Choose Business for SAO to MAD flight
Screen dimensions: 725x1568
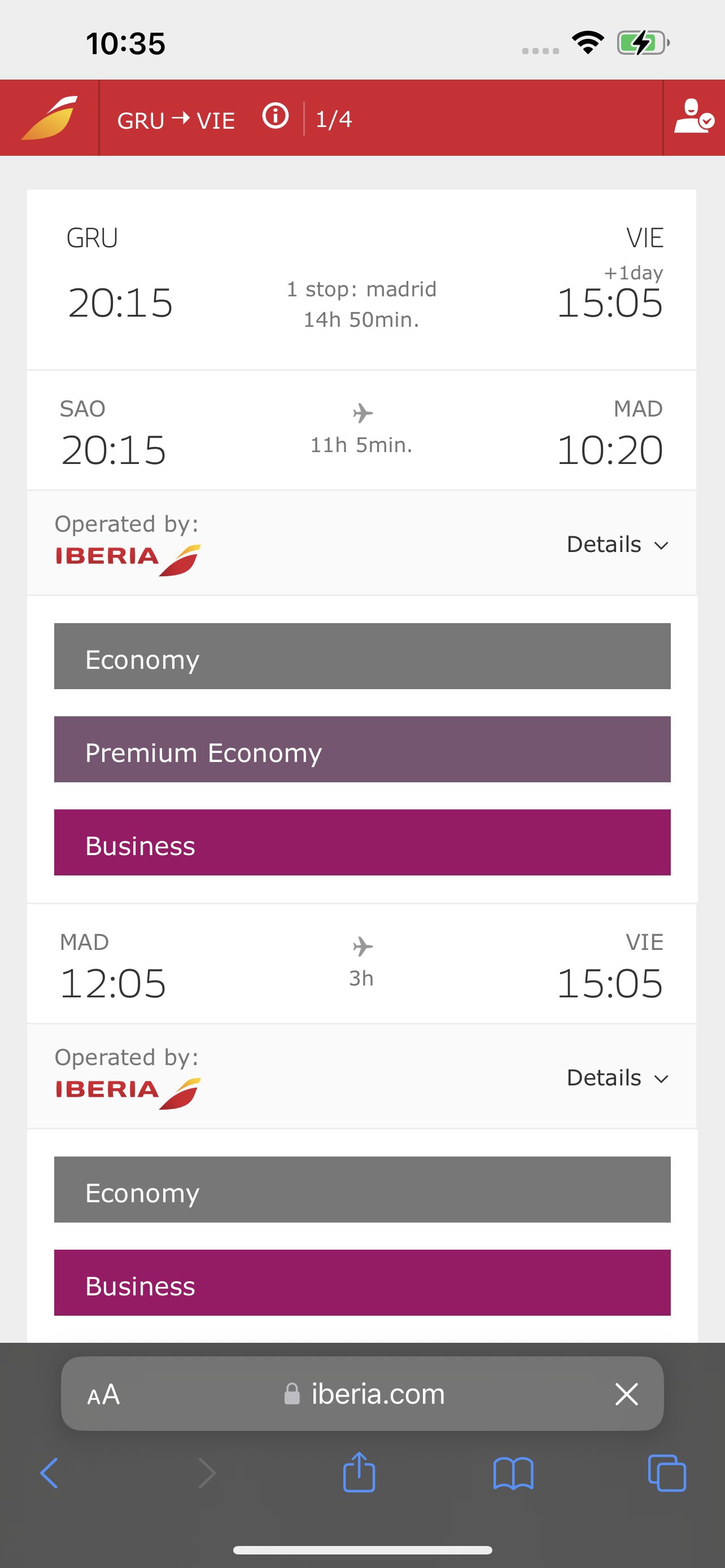pos(362,843)
